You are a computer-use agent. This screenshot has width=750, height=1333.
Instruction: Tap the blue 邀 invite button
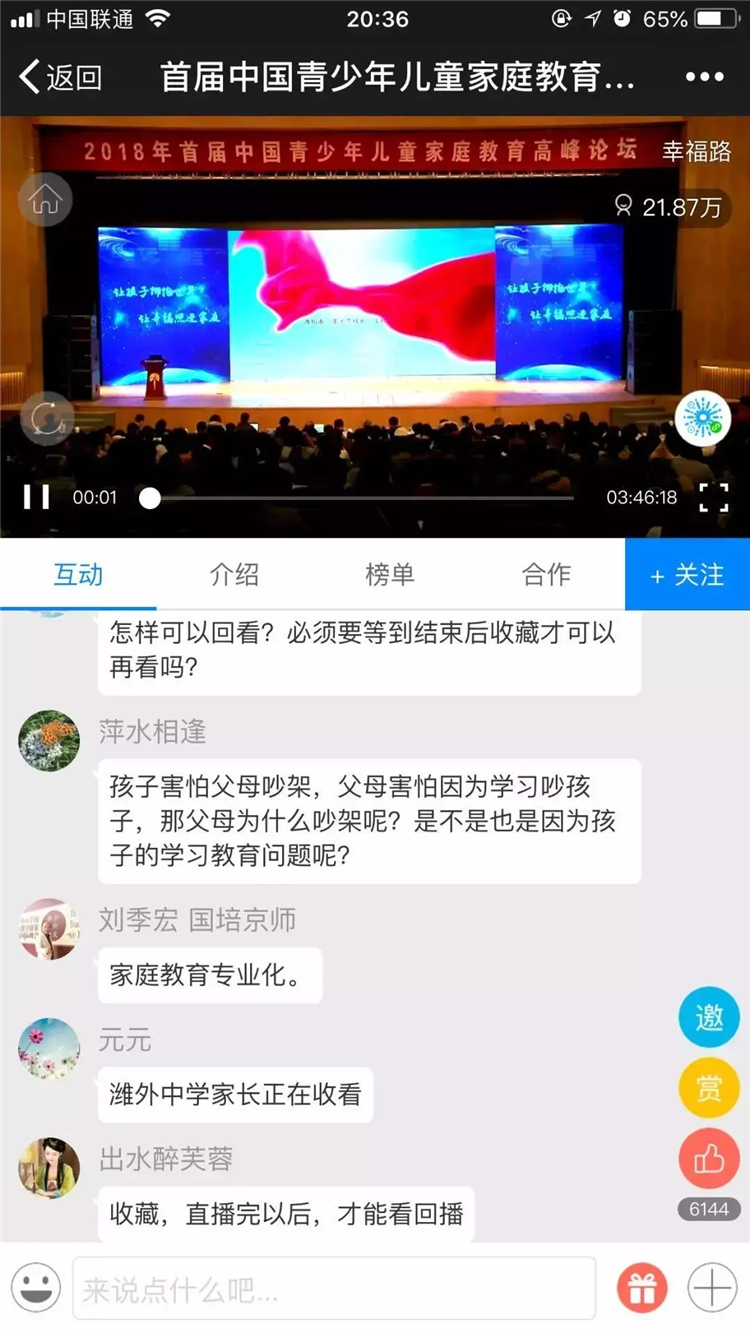709,1017
